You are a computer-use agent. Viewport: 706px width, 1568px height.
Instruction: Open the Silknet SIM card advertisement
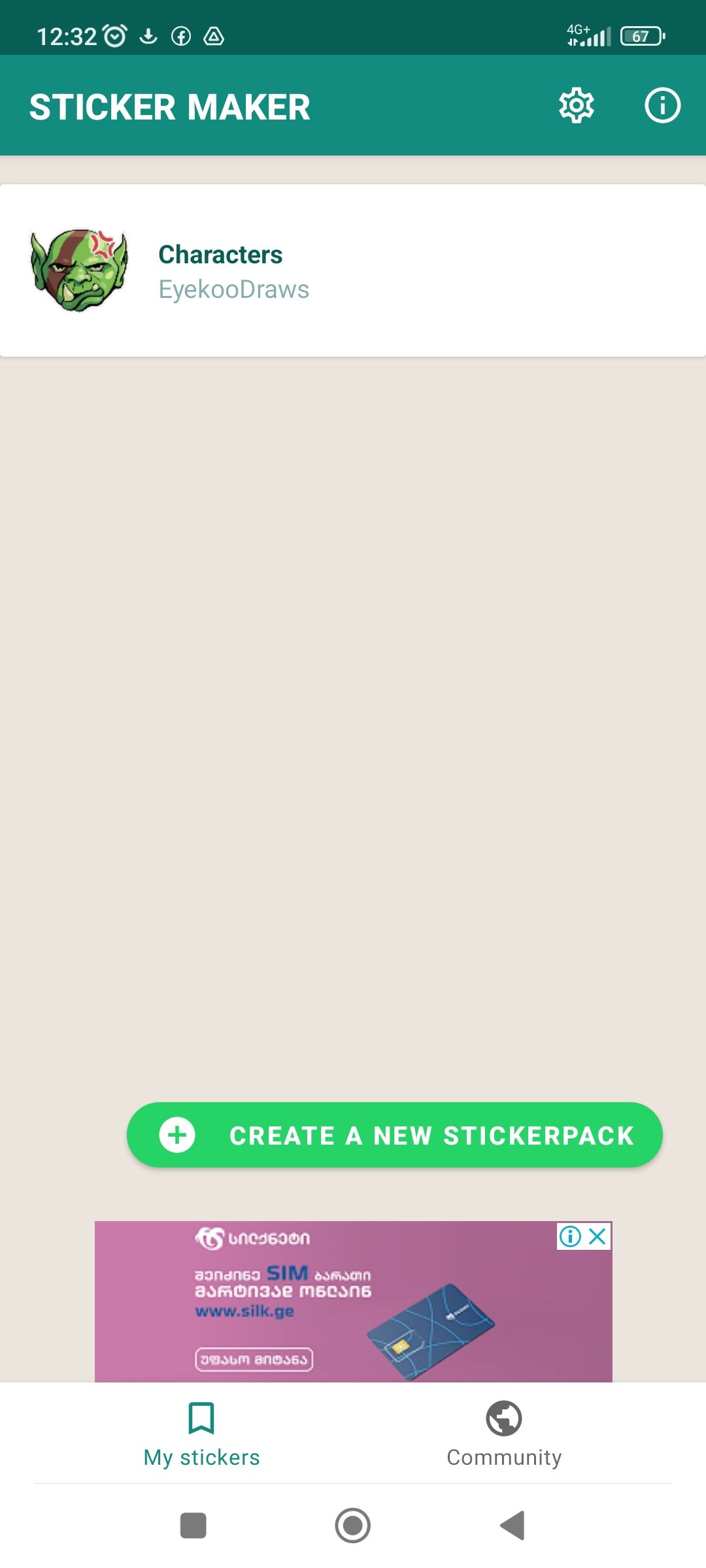[x=353, y=1301]
